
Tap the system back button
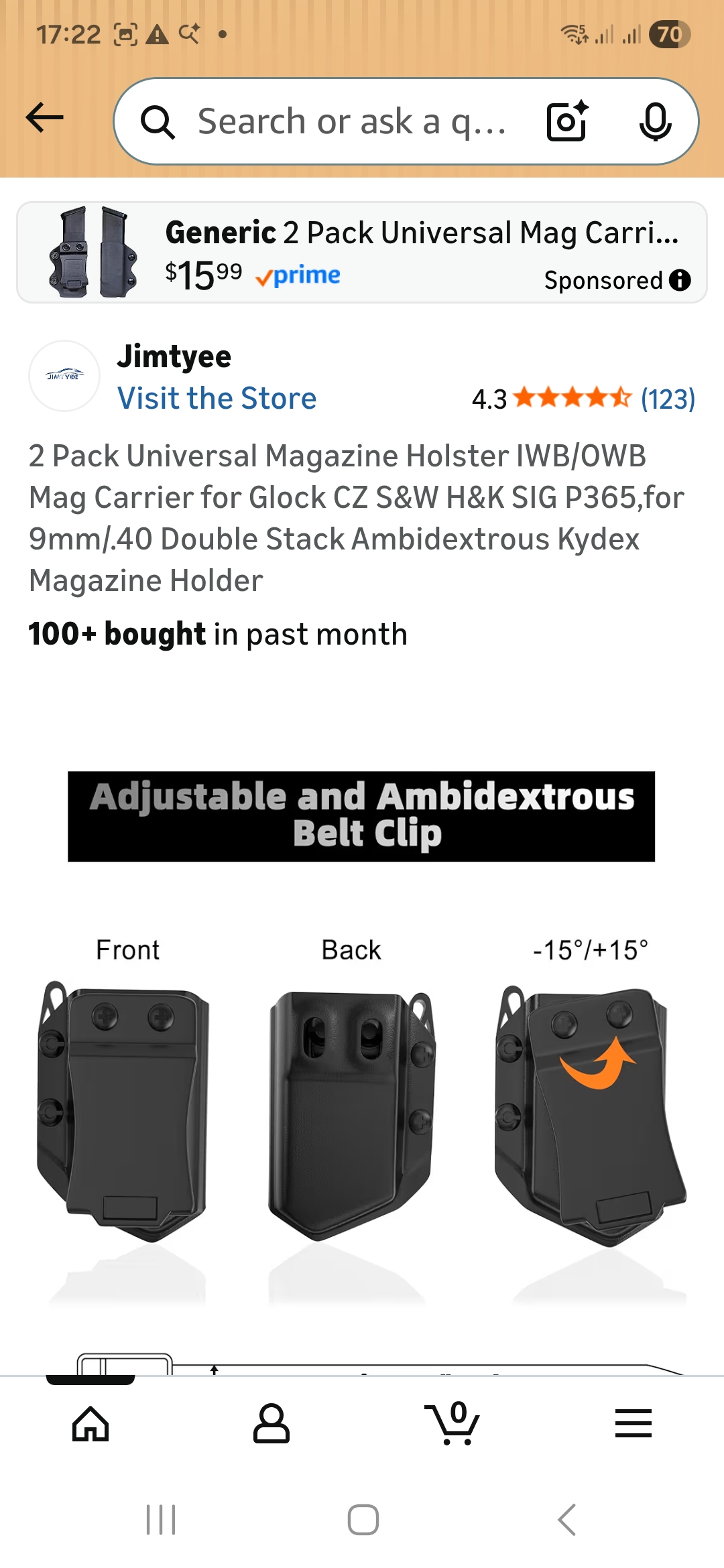(x=566, y=1519)
